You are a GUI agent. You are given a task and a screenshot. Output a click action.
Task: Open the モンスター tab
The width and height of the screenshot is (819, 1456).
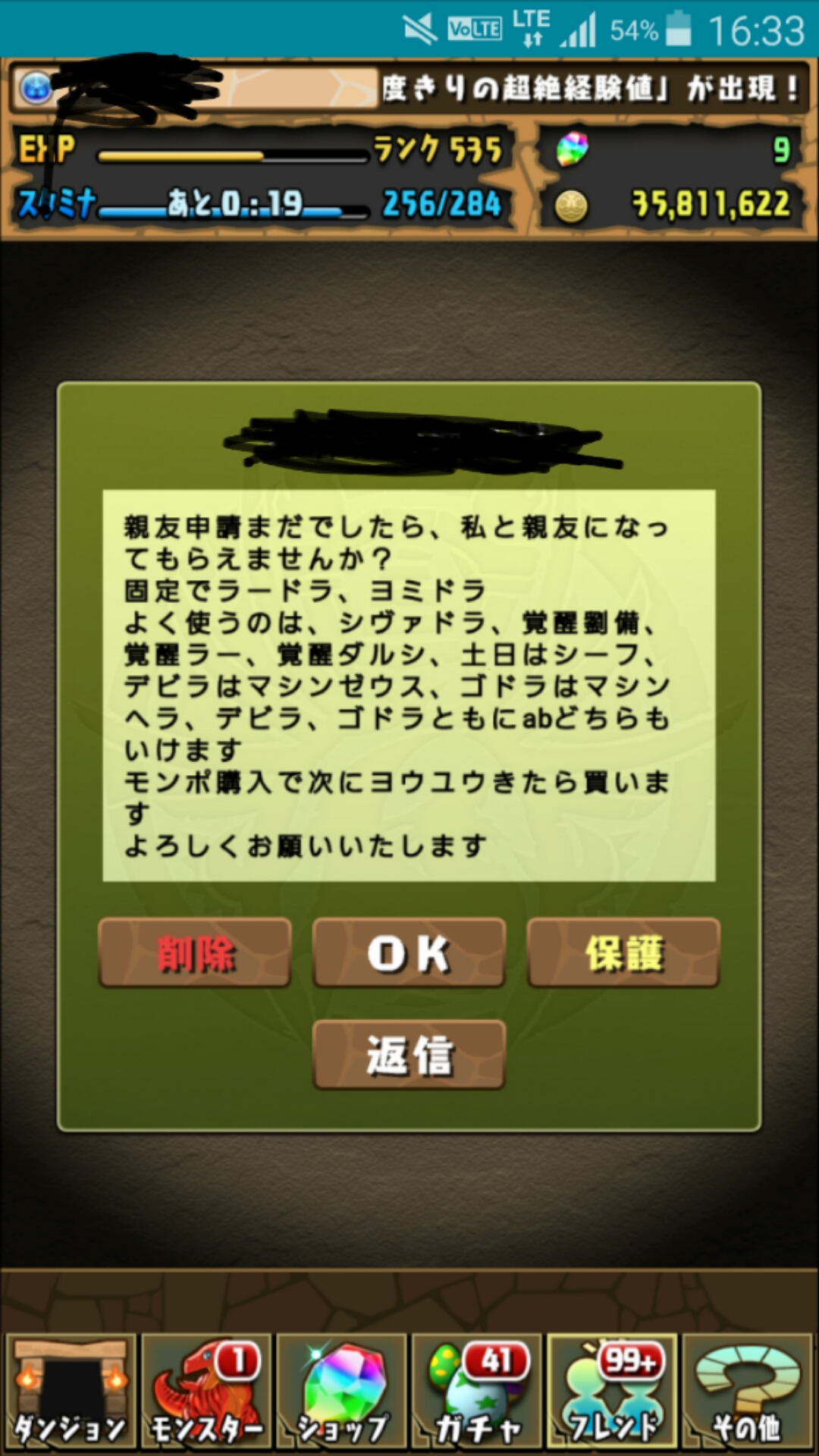coord(206,1392)
